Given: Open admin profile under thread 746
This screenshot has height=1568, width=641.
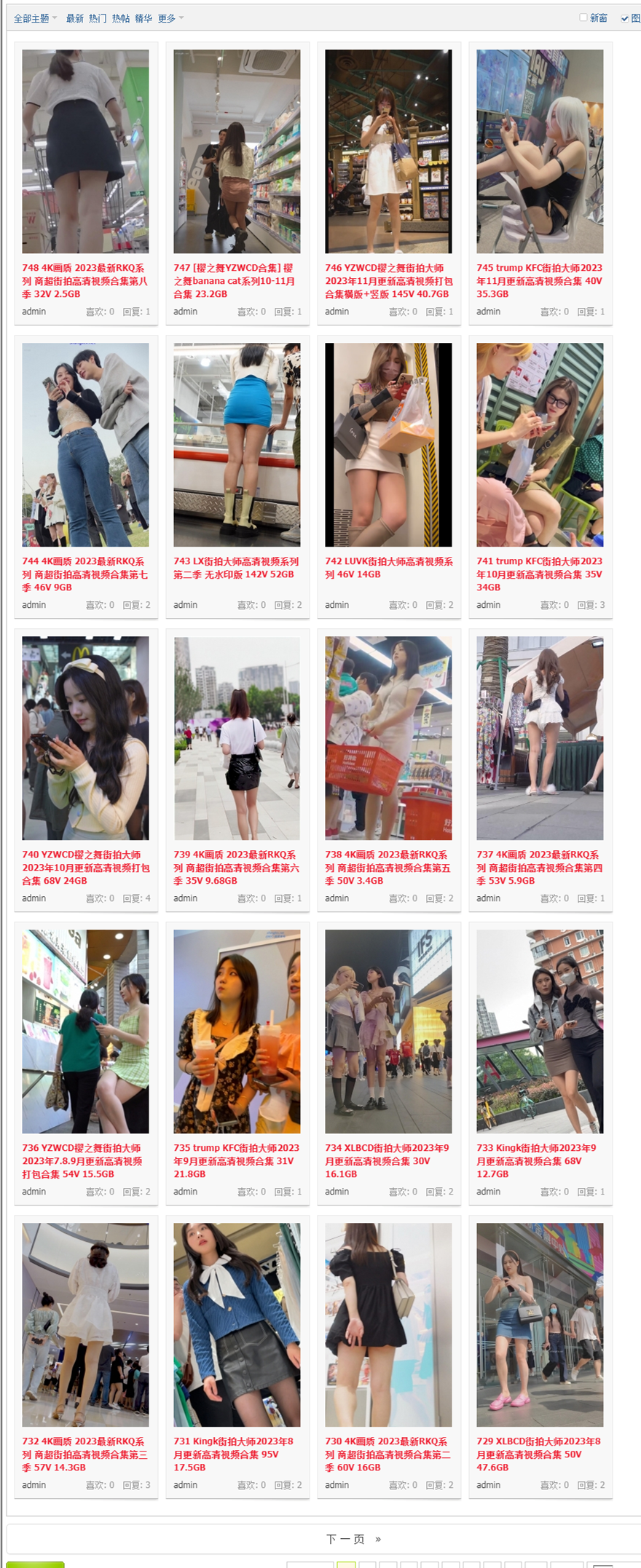Looking at the screenshot, I should pos(337,312).
